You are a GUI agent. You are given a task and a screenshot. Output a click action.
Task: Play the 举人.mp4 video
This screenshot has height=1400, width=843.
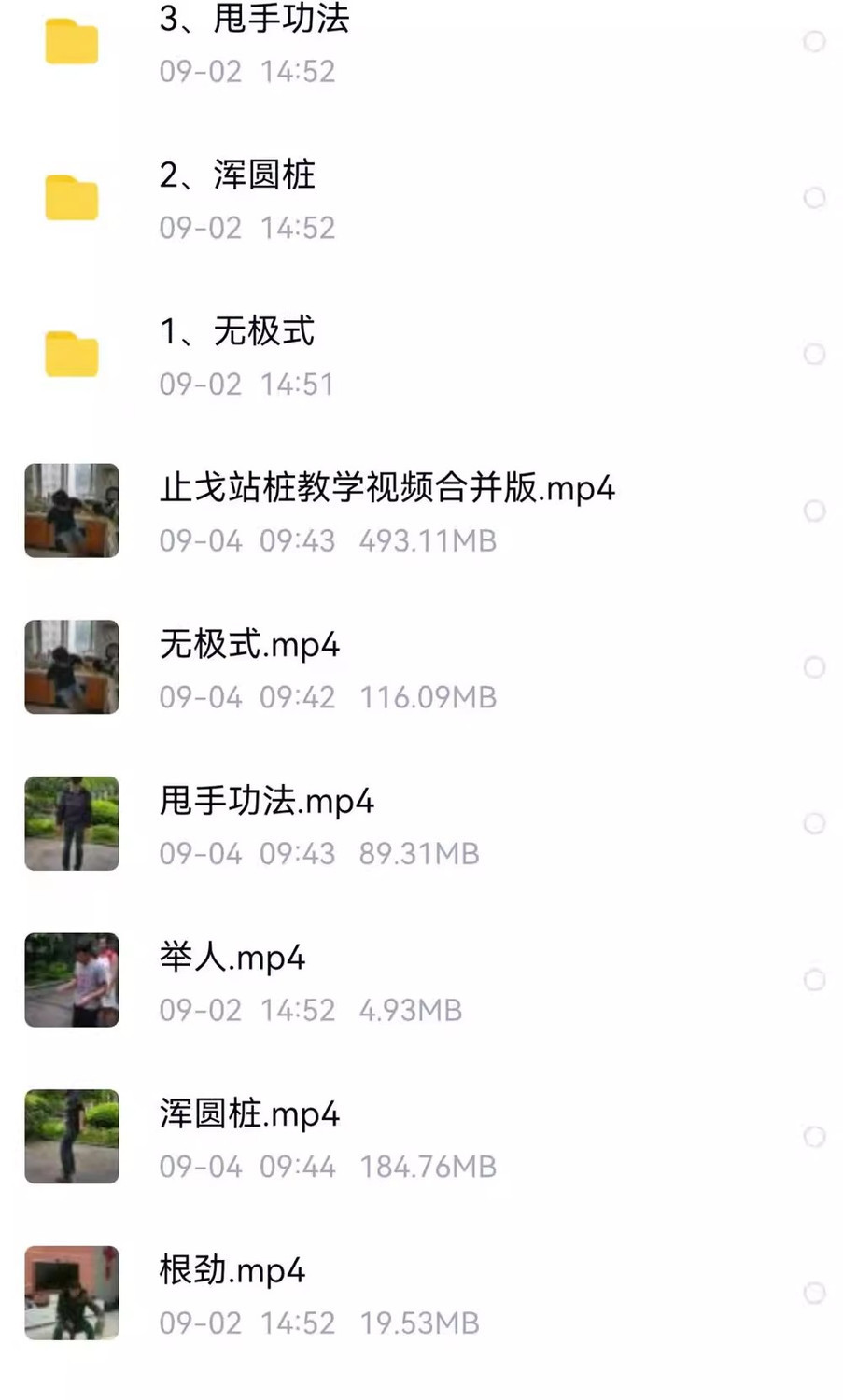coord(232,958)
